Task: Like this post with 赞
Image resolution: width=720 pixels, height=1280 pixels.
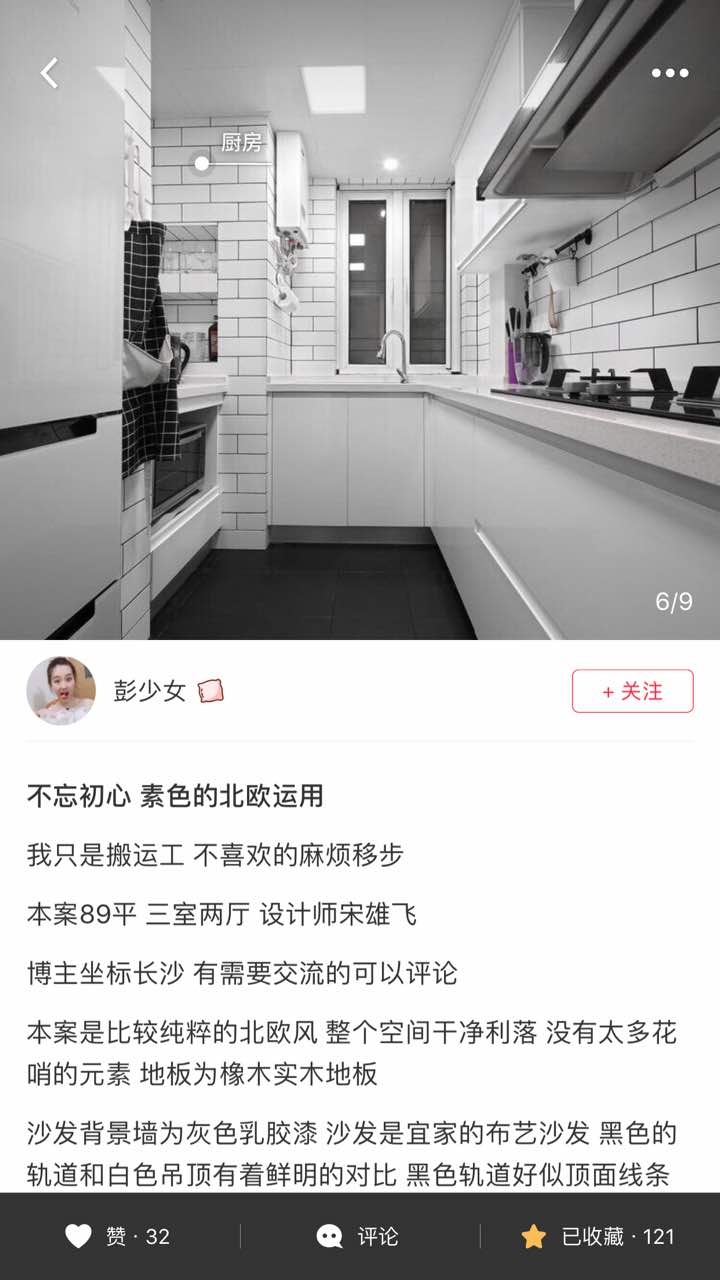Action: coord(118,1236)
